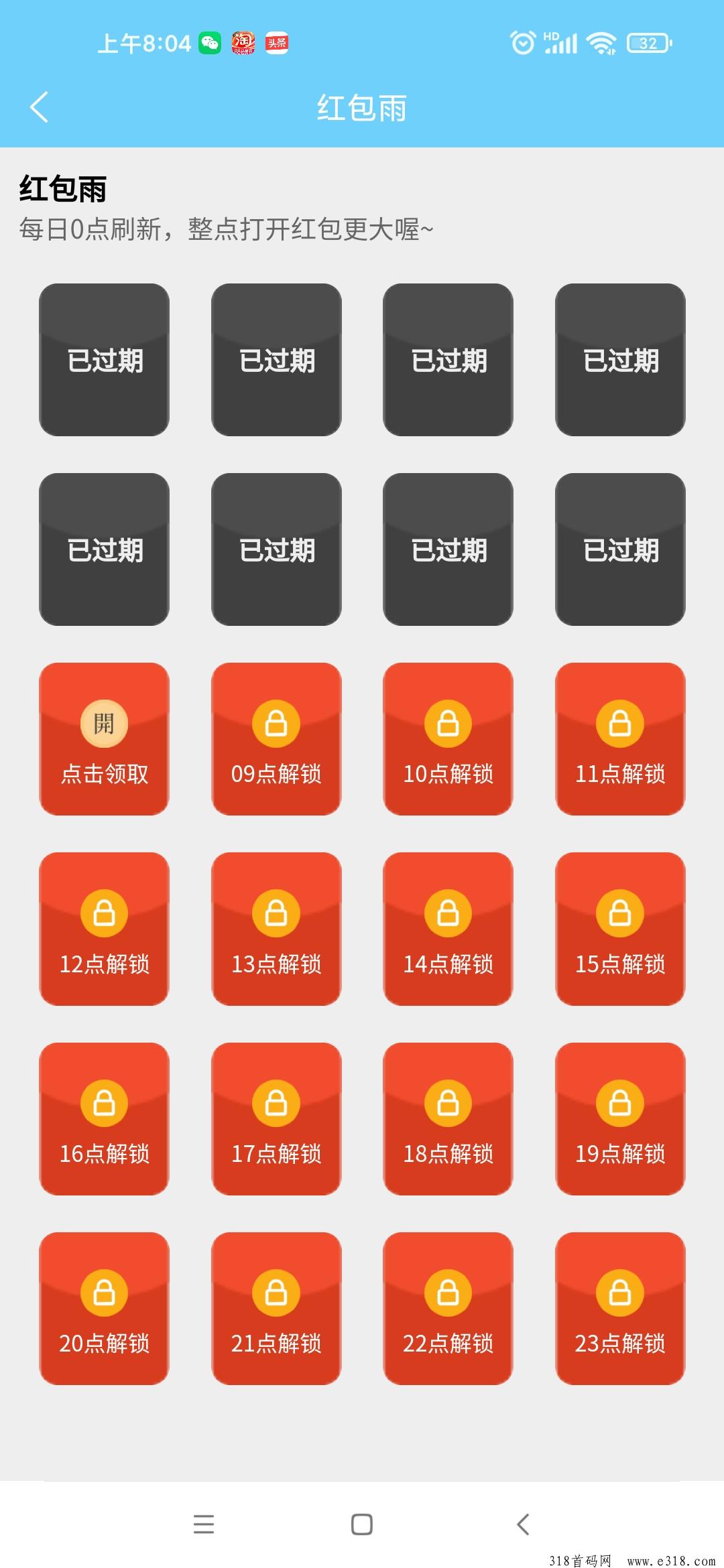Claim the red packet labeled 点击领取
724x1568 pixels.
click(x=104, y=739)
